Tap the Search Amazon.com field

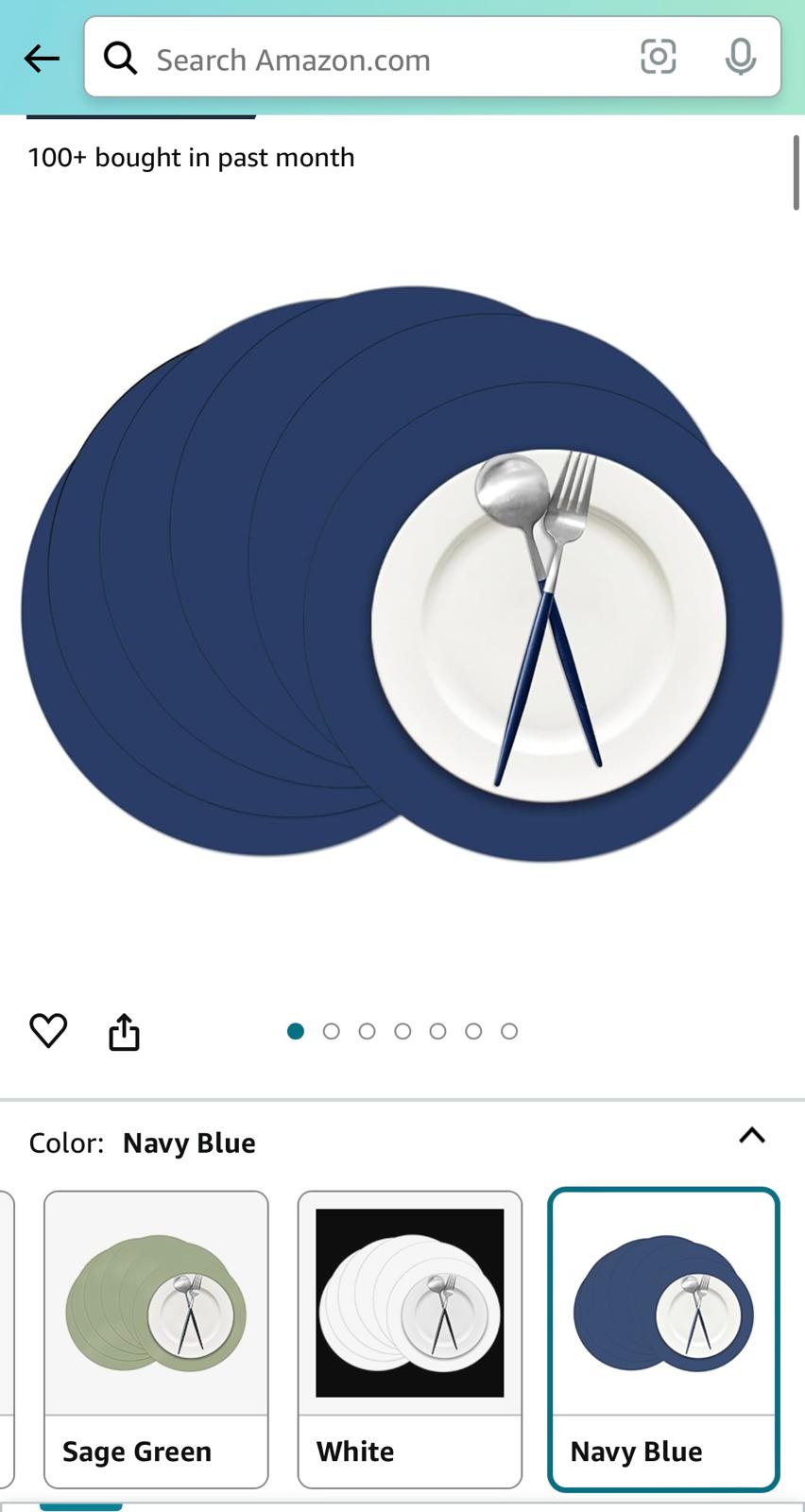coord(378,60)
